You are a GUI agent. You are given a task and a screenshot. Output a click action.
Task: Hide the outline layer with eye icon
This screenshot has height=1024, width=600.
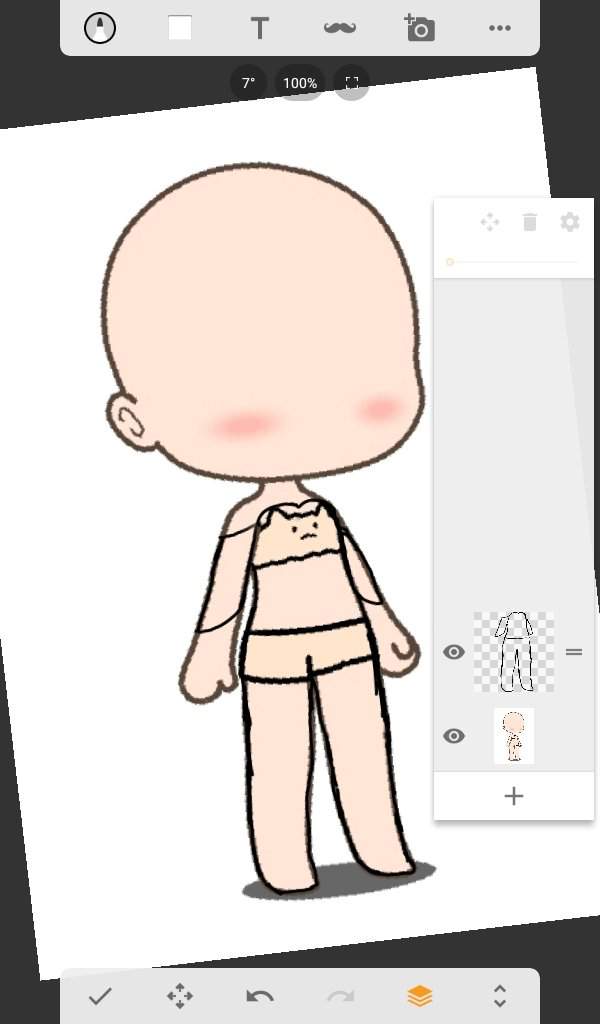(454, 652)
